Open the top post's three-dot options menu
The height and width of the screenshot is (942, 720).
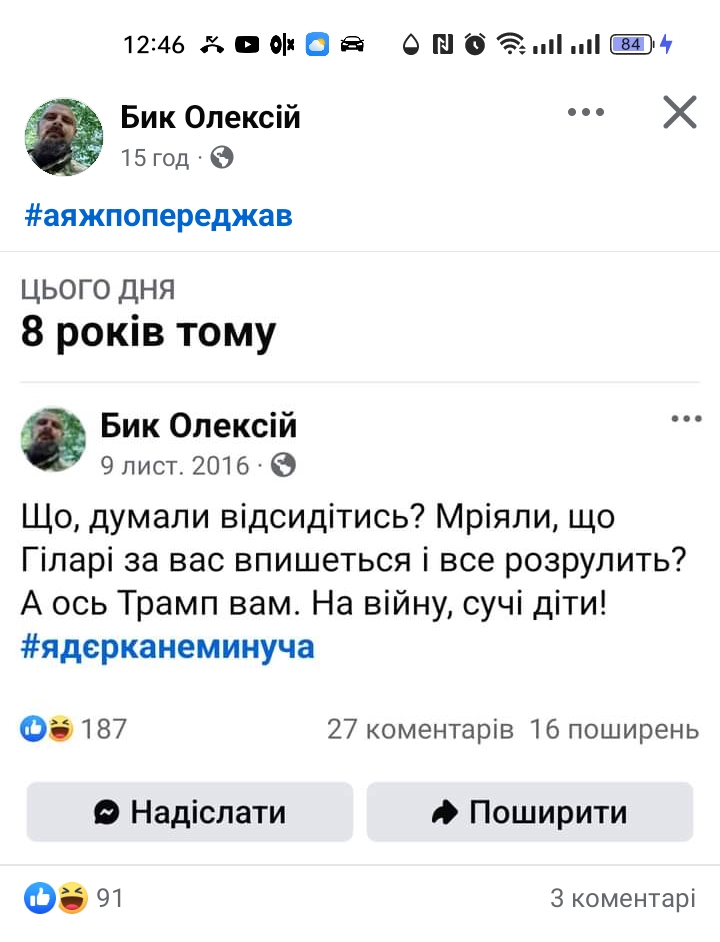(x=586, y=112)
